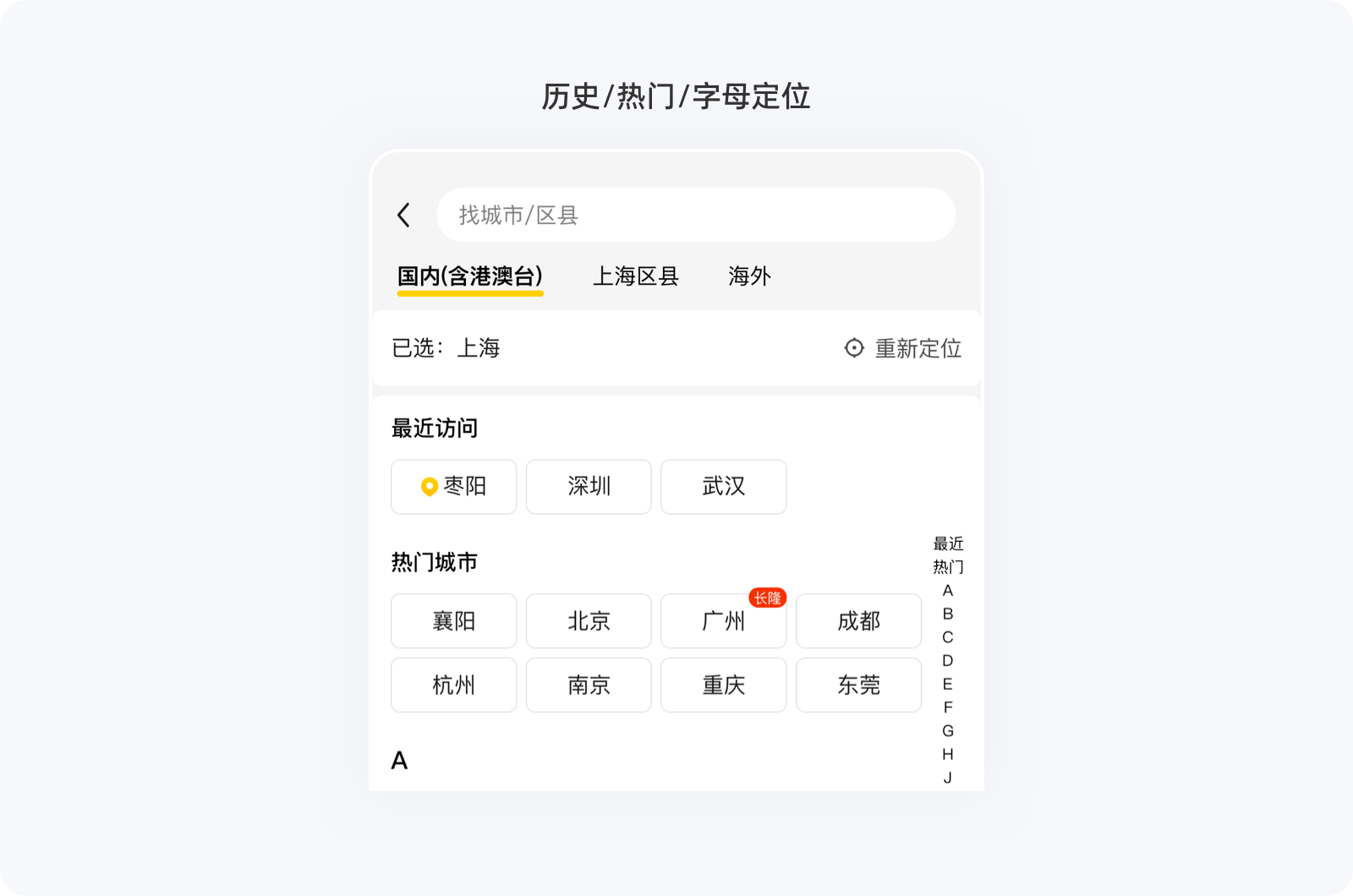Select hot city 杭州
Screen dimensions: 1353x896
coord(453,685)
